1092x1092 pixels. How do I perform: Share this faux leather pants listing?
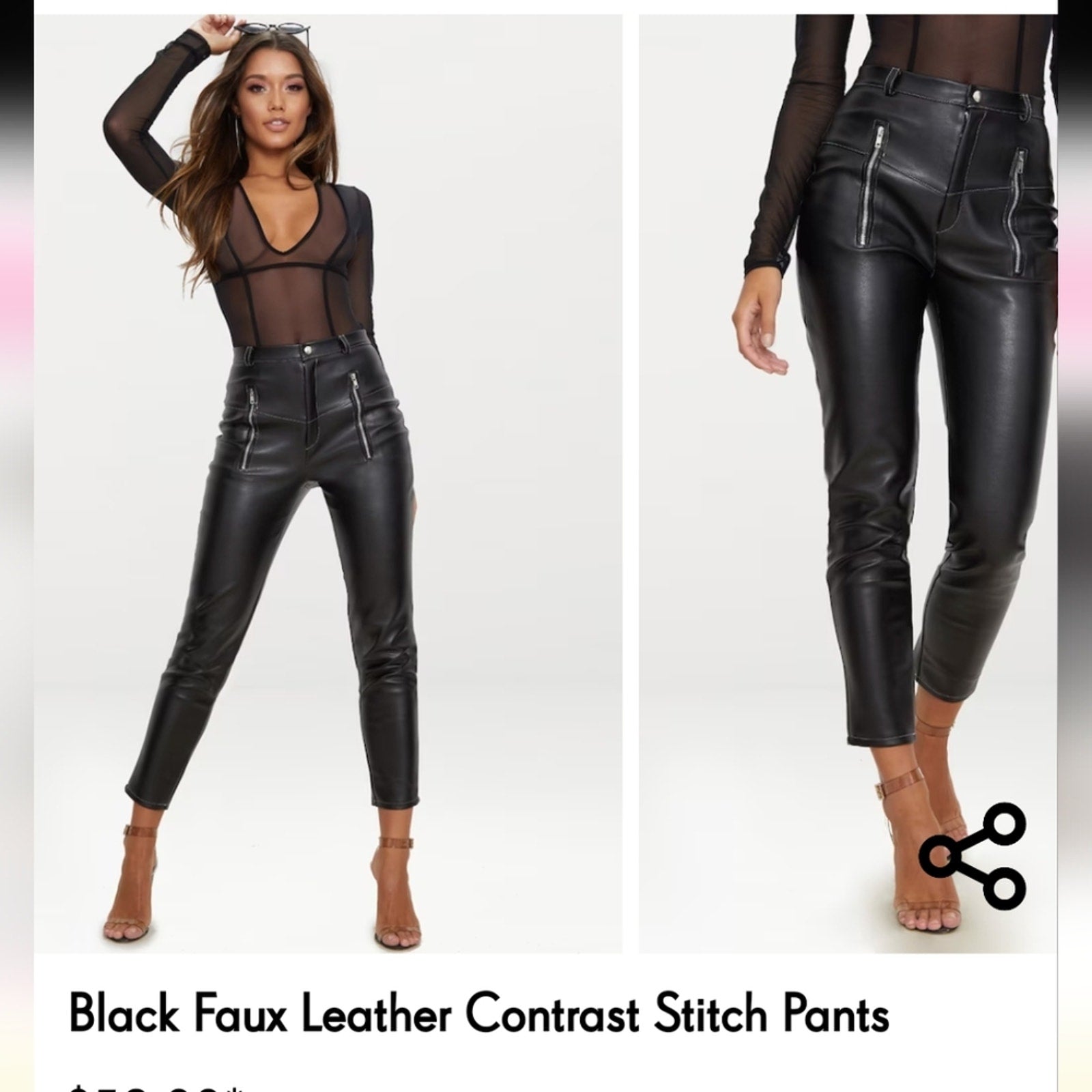coord(972,851)
